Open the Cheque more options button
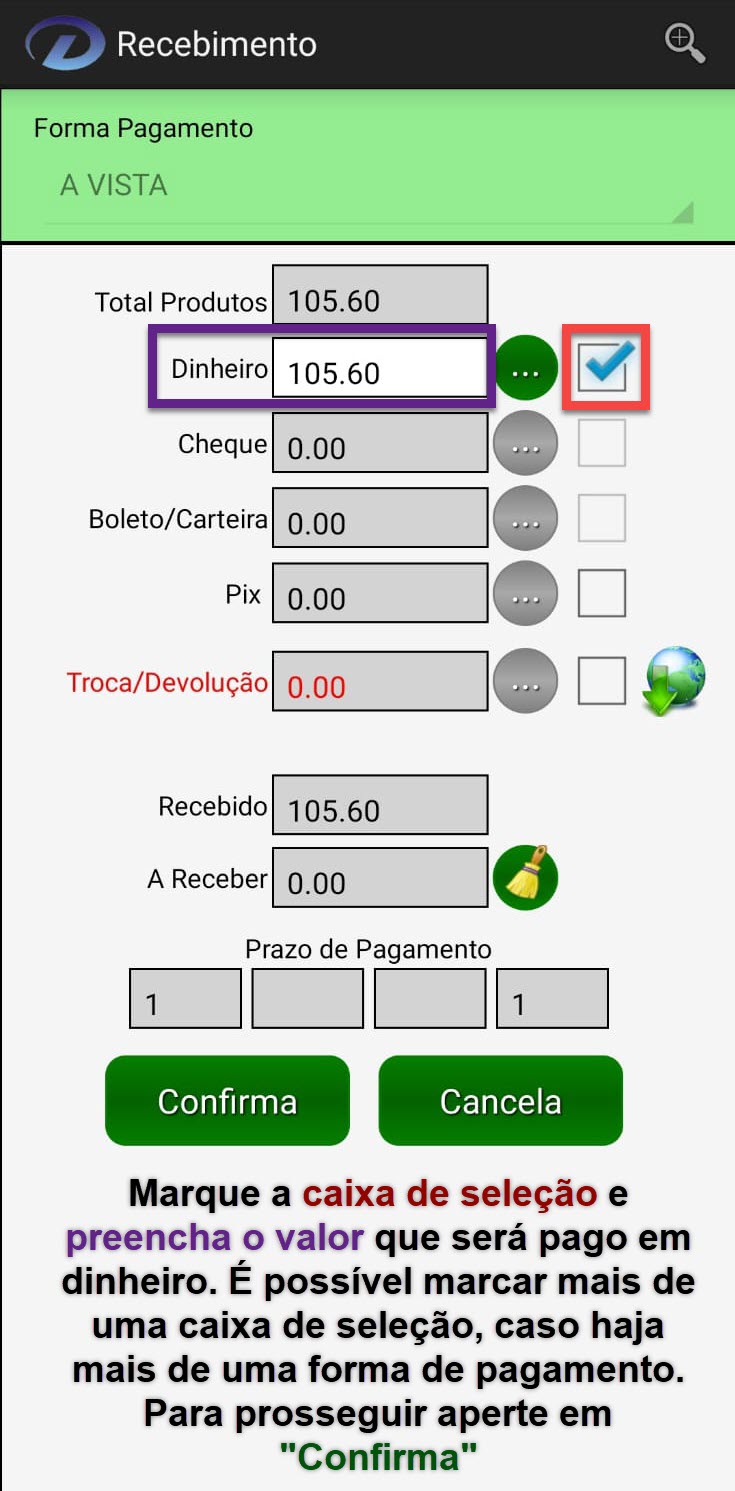The width and height of the screenshot is (735, 1491). click(x=525, y=445)
